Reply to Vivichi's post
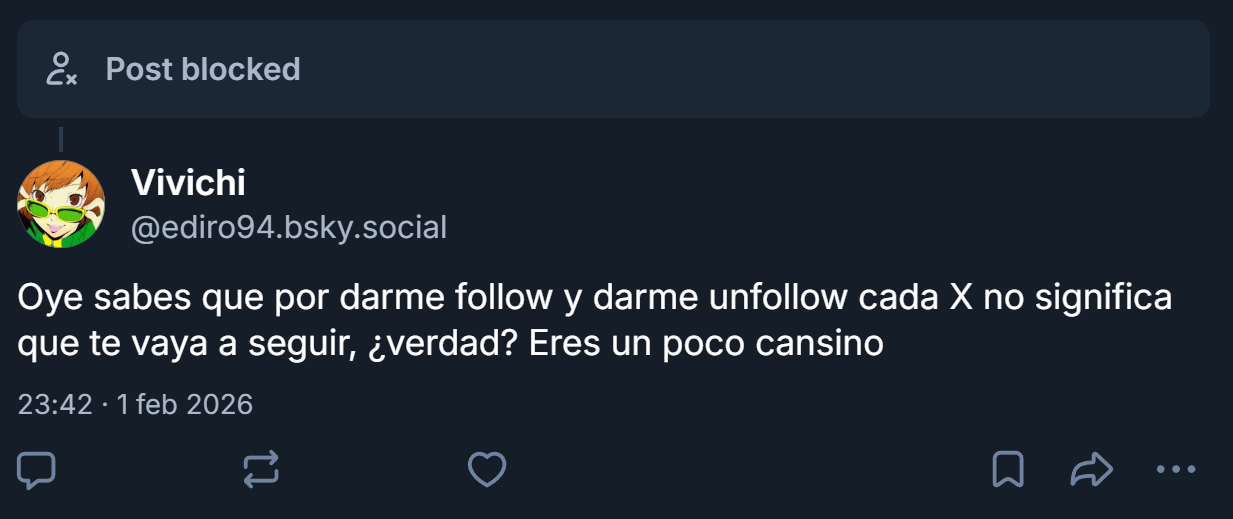This screenshot has height=519, width=1233. [x=37, y=470]
